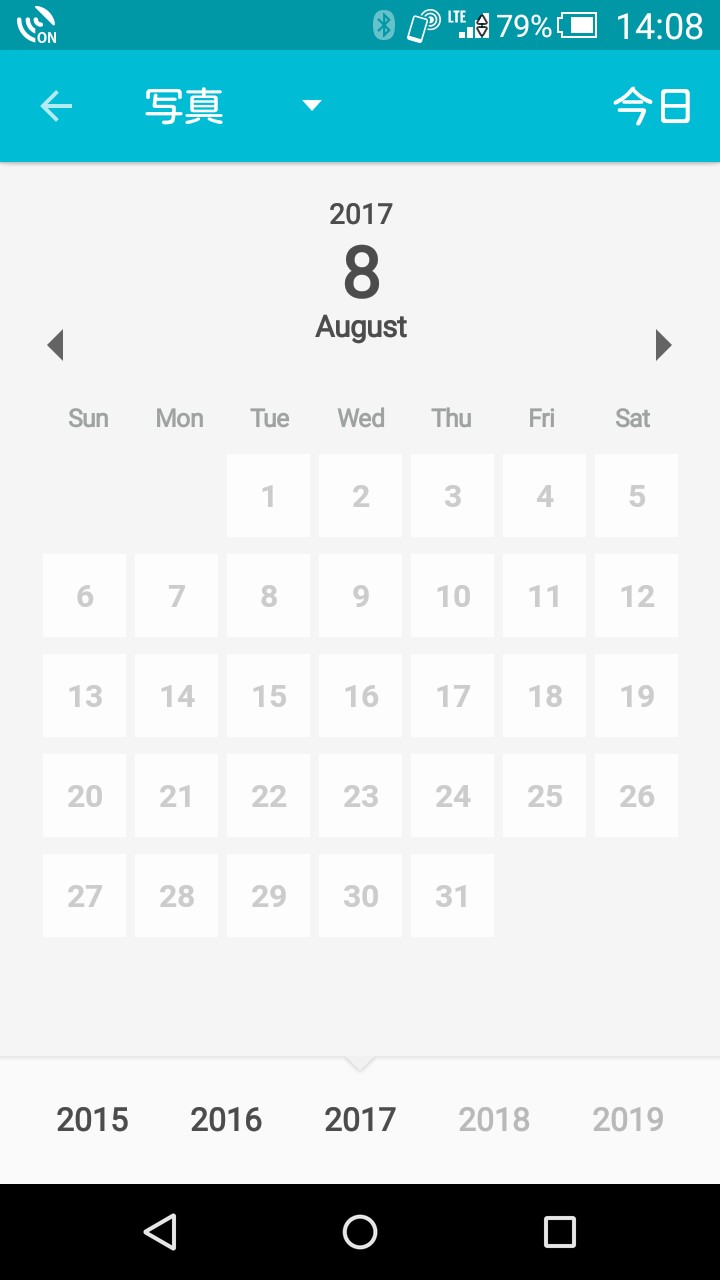
Task: Go to the previous month
Action: coord(56,345)
